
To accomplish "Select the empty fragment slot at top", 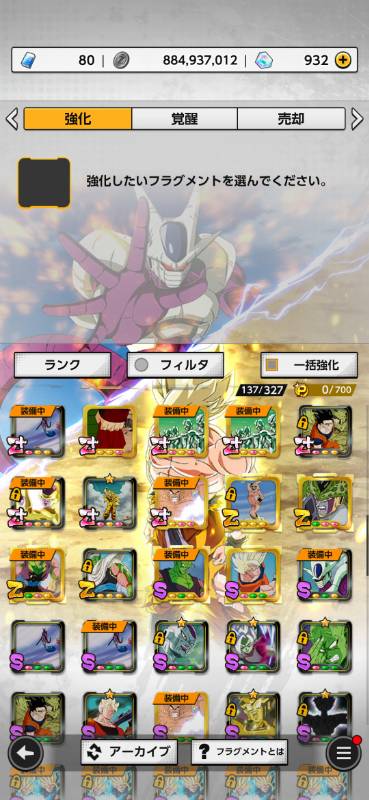I will coord(44,183).
